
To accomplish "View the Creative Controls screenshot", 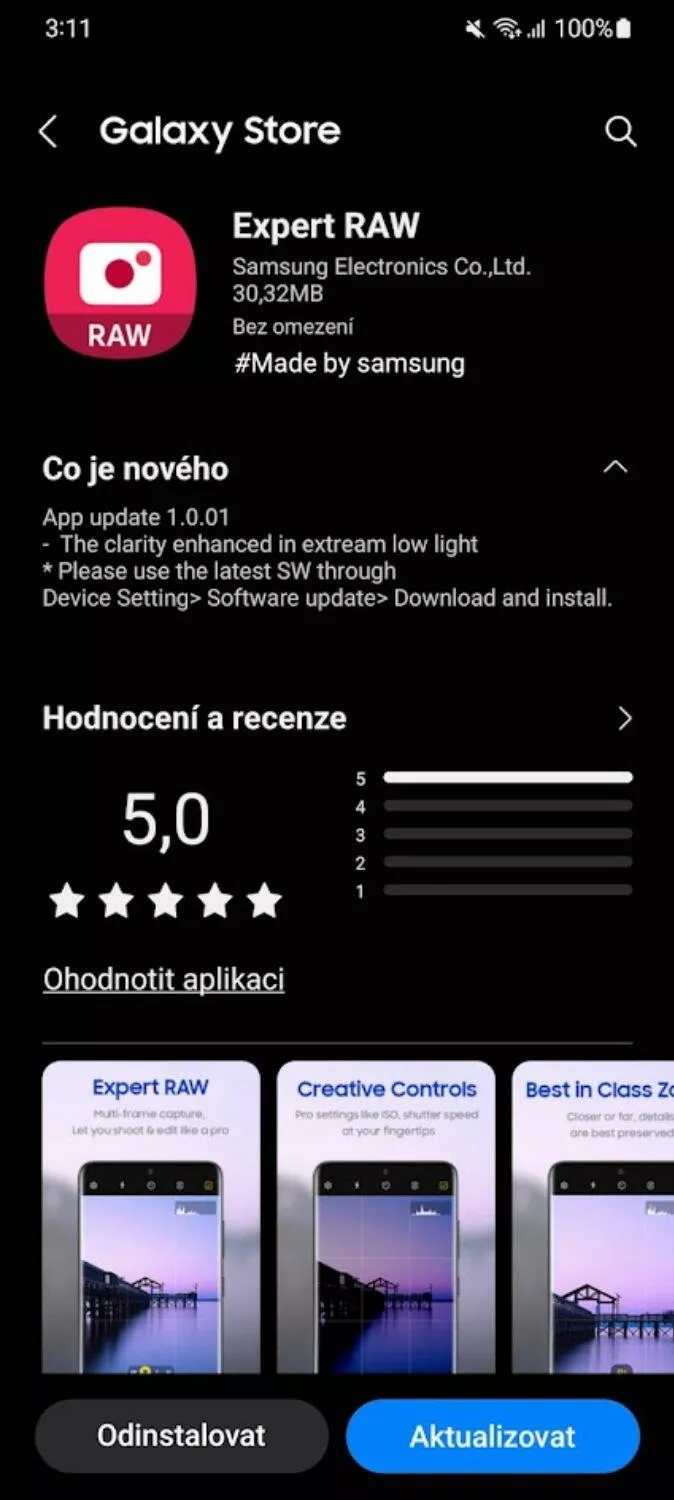I will pyautogui.click(x=386, y=1217).
